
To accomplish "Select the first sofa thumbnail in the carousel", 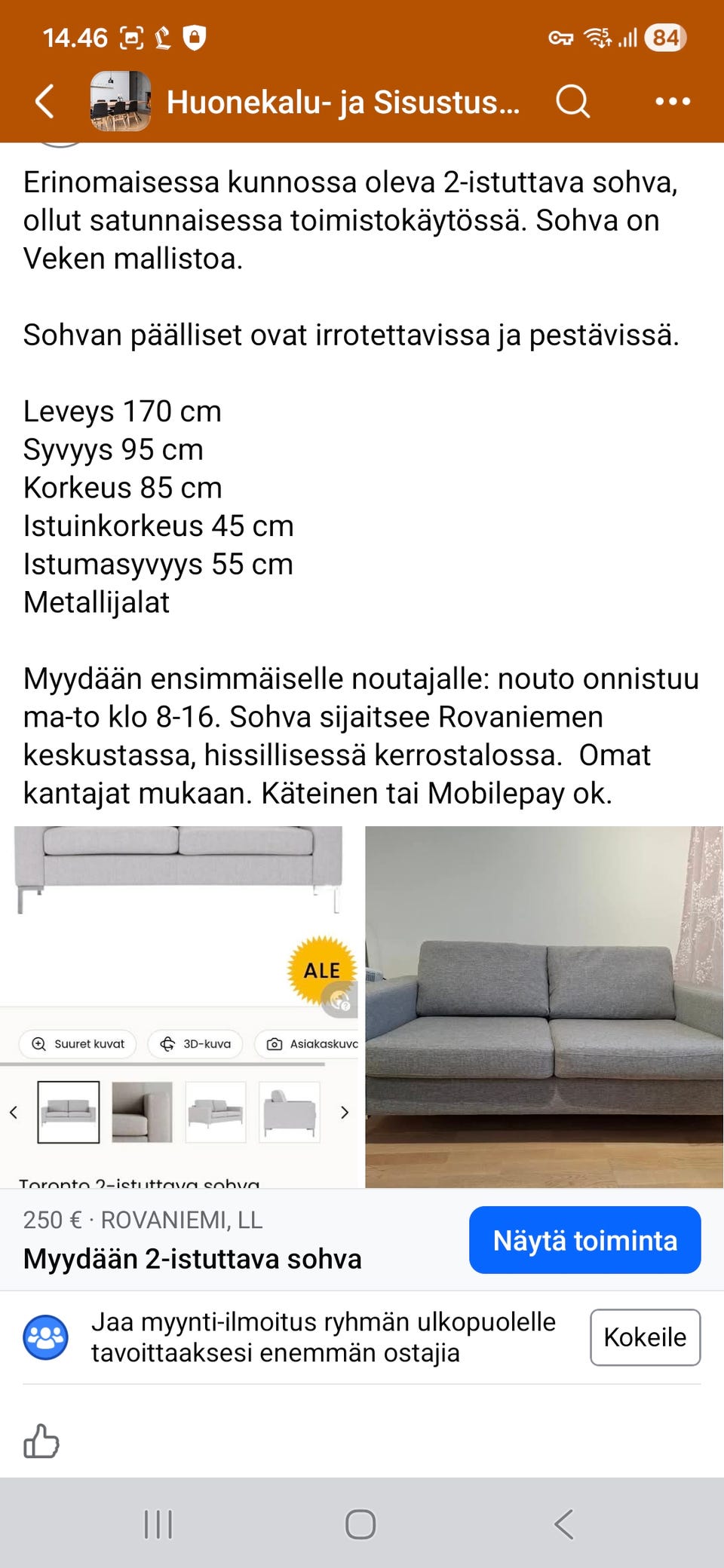I will click(69, 1112).
